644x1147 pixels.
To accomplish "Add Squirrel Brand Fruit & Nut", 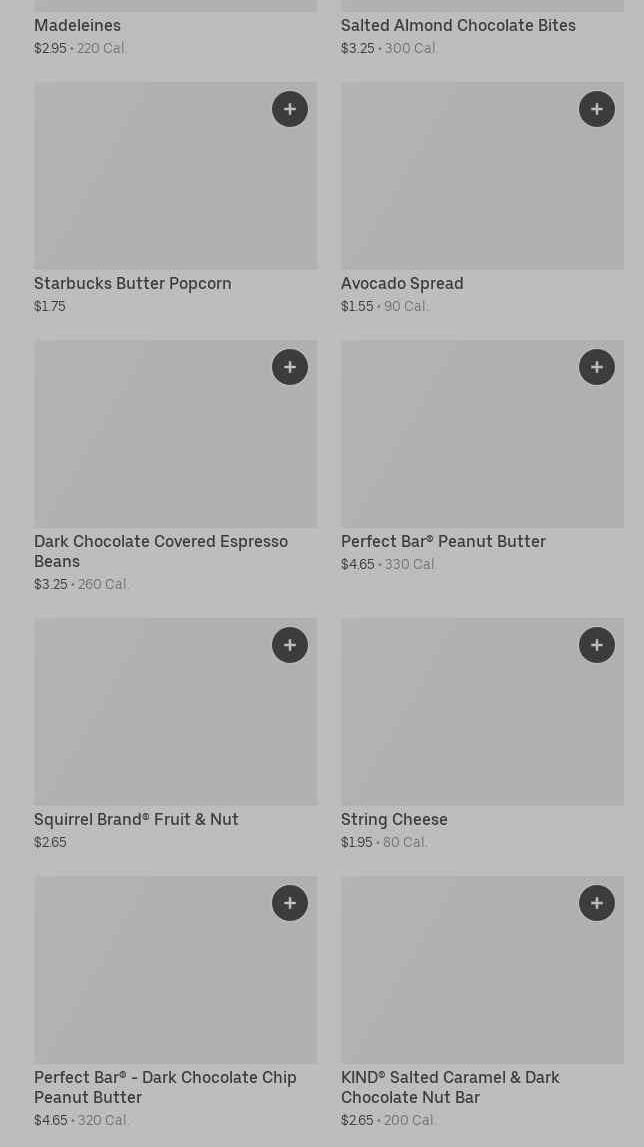I will point(290,645).
